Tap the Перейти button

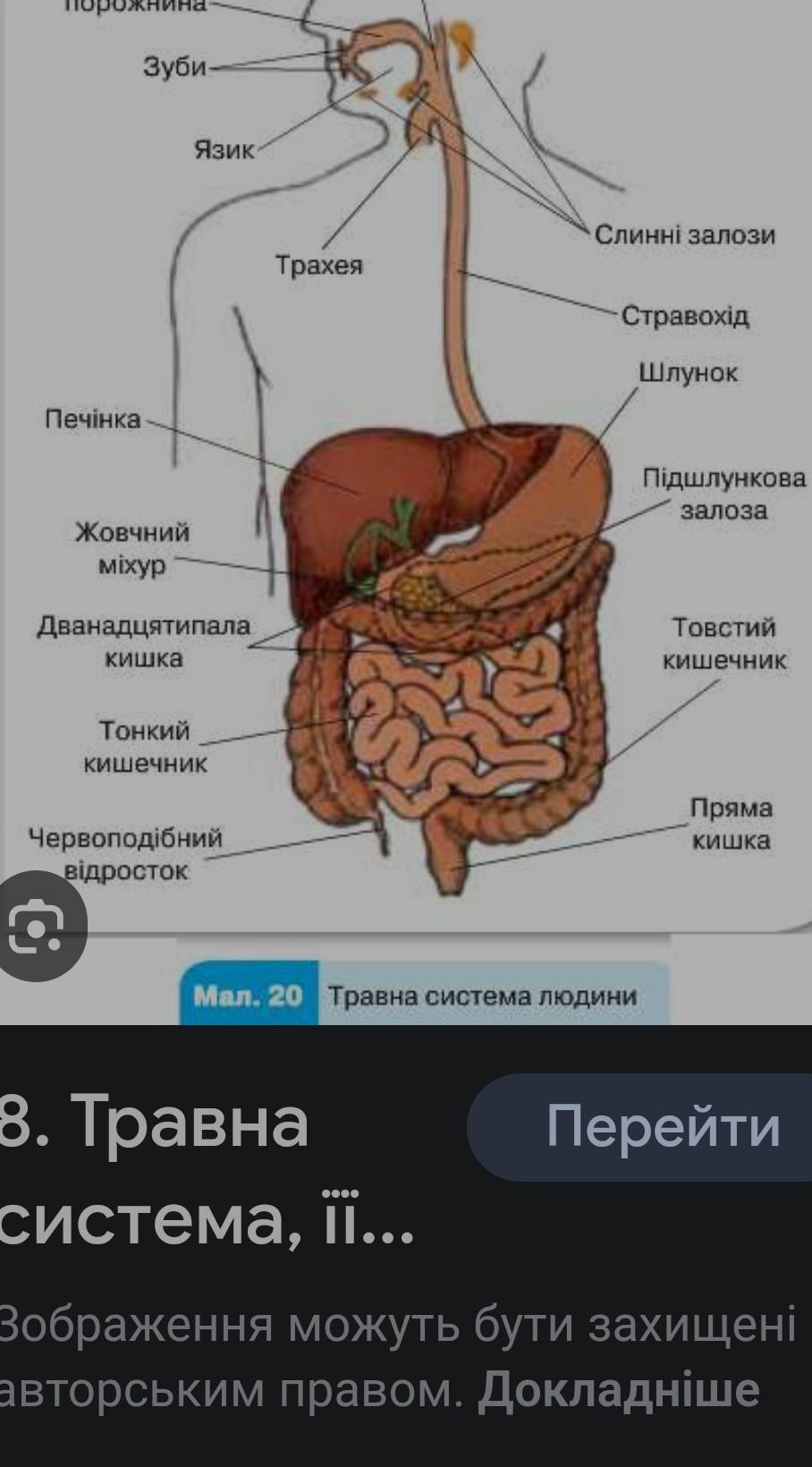(639, 1126)
